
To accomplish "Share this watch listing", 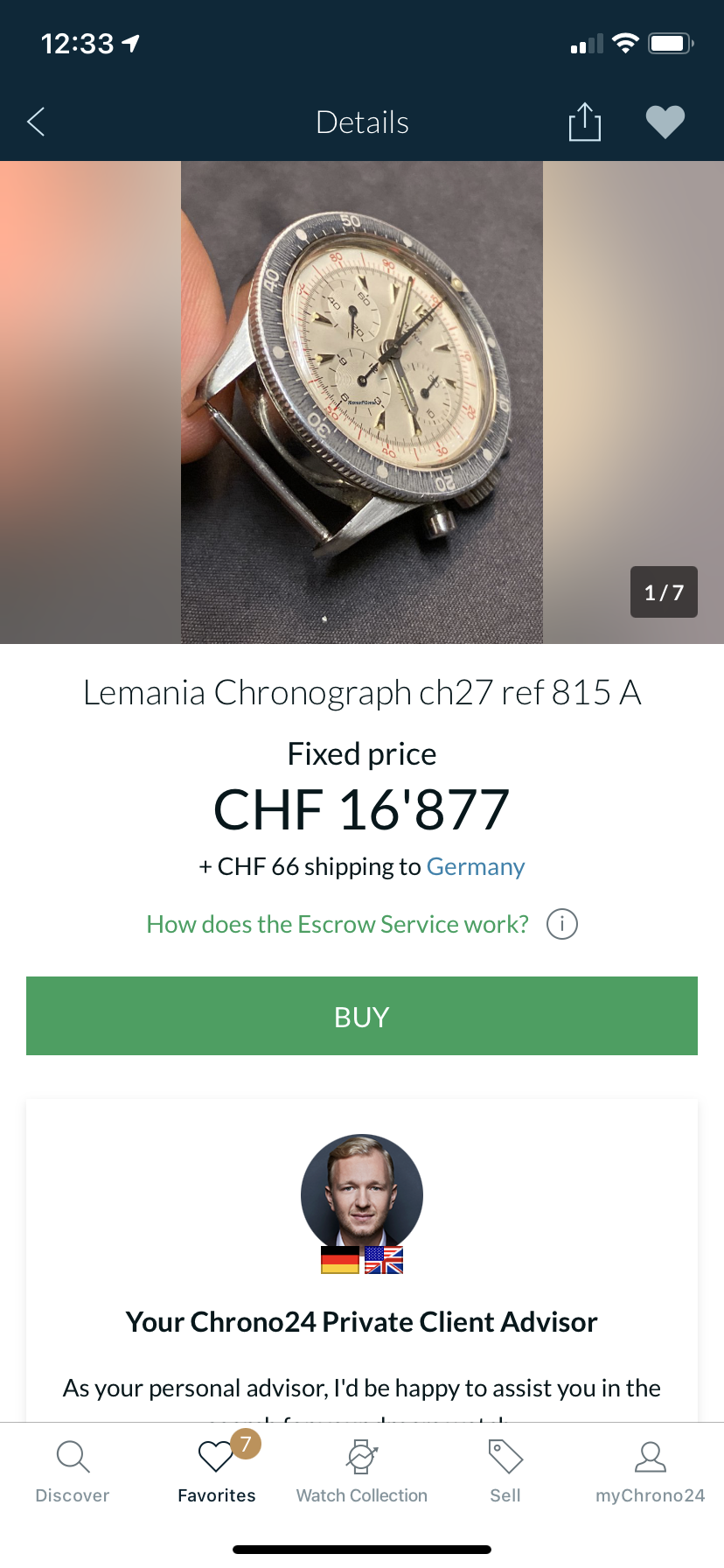I will point(584,122).
